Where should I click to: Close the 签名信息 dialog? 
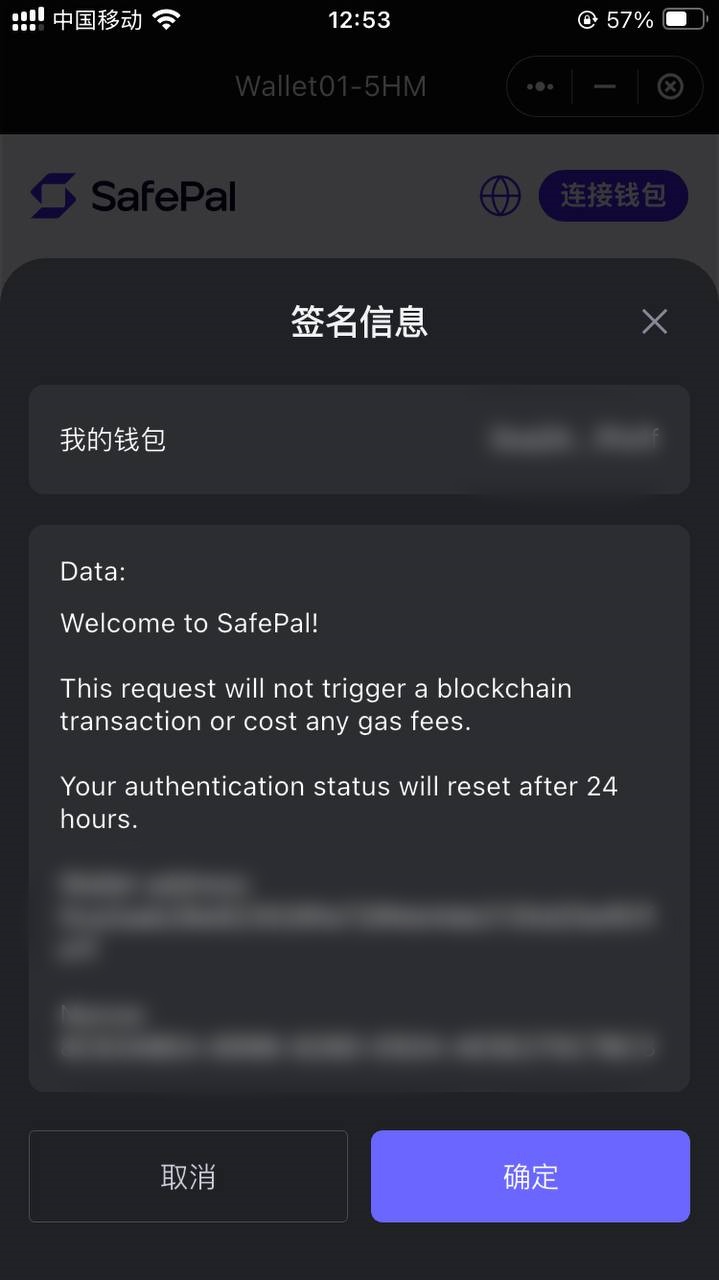click(654, 322)
